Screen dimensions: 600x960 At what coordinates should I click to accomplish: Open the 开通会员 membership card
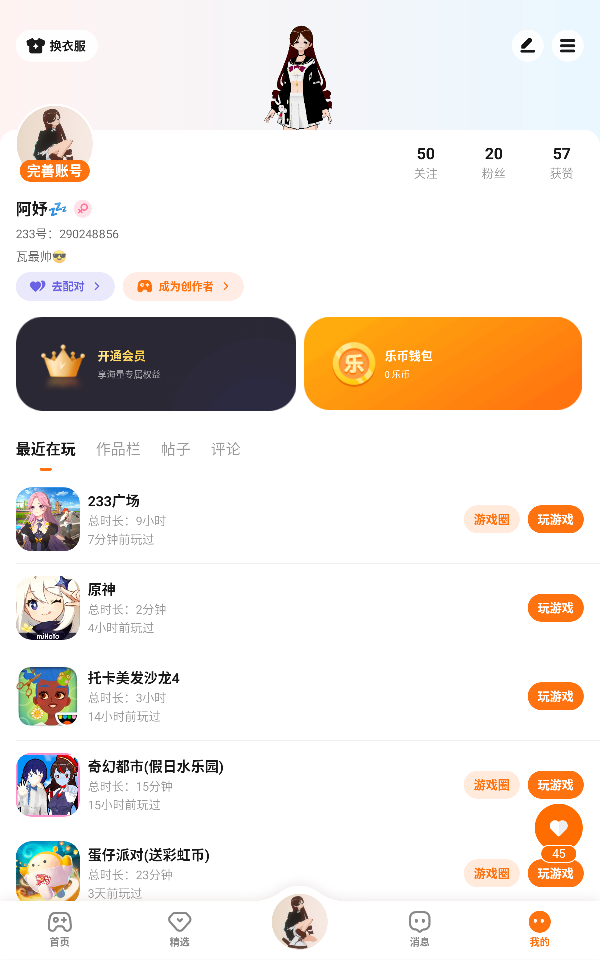[x=156, y=364]
